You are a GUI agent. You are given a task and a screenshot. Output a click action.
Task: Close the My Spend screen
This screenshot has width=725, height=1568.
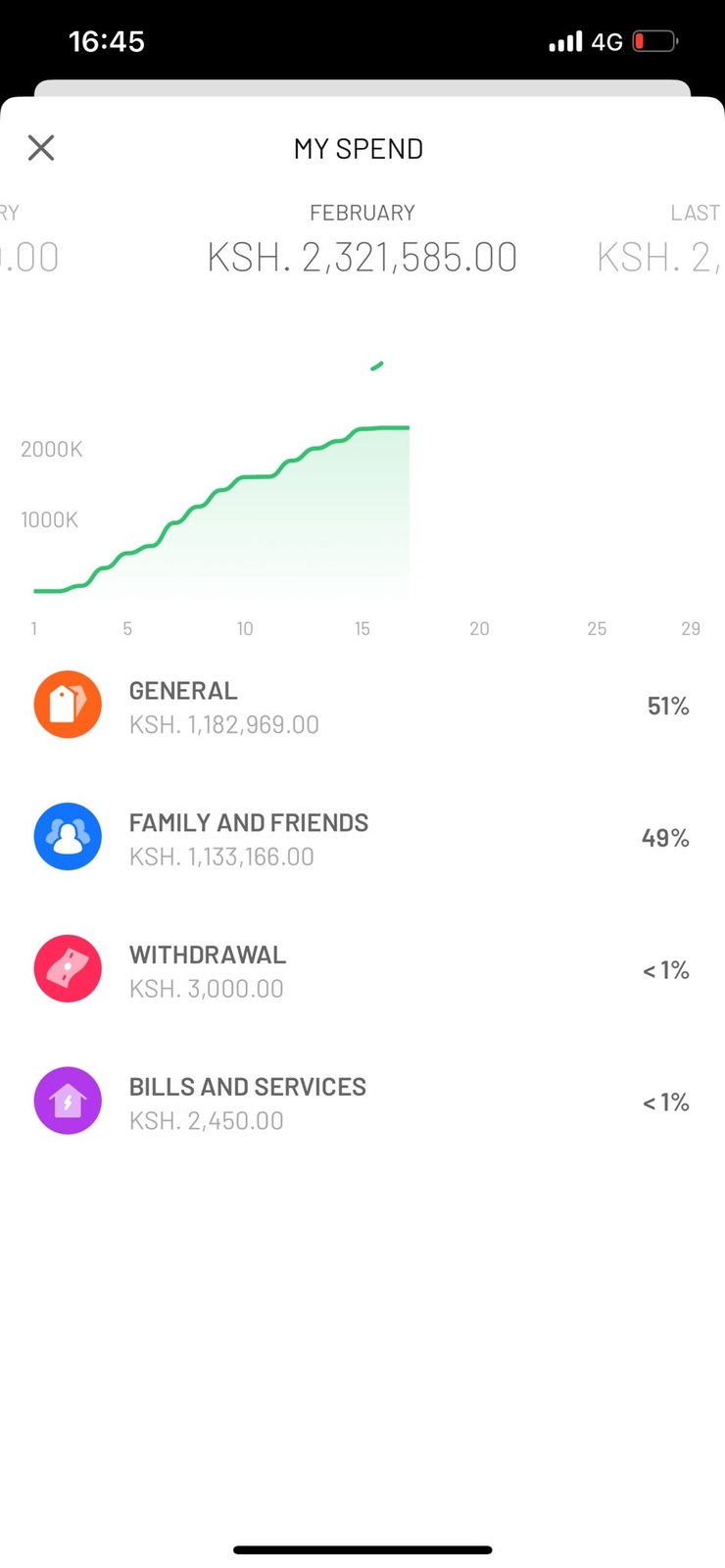[x=41, y=148]
